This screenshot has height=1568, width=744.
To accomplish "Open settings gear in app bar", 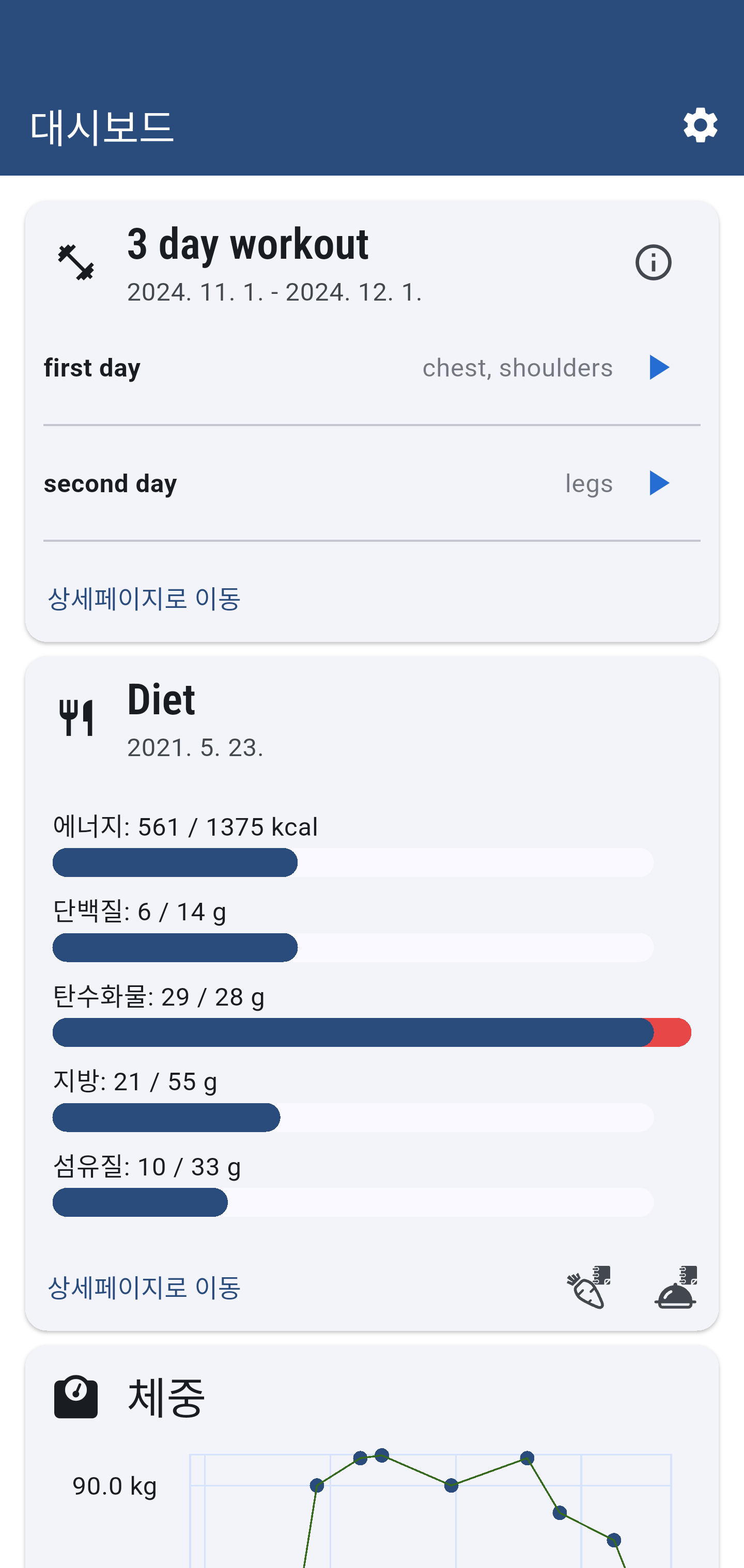I will pyautogui.click(x=700, y=126).
